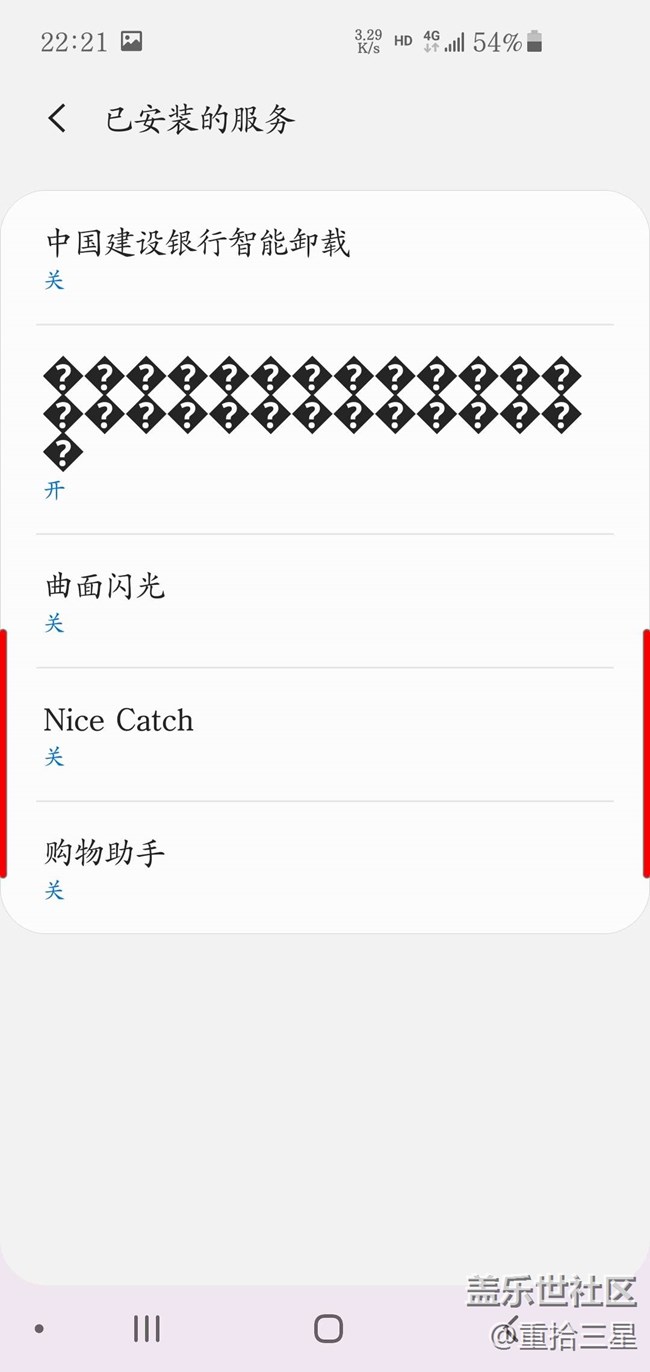
Task: Open 购物助手 service settings
Action: pos(325,867)
